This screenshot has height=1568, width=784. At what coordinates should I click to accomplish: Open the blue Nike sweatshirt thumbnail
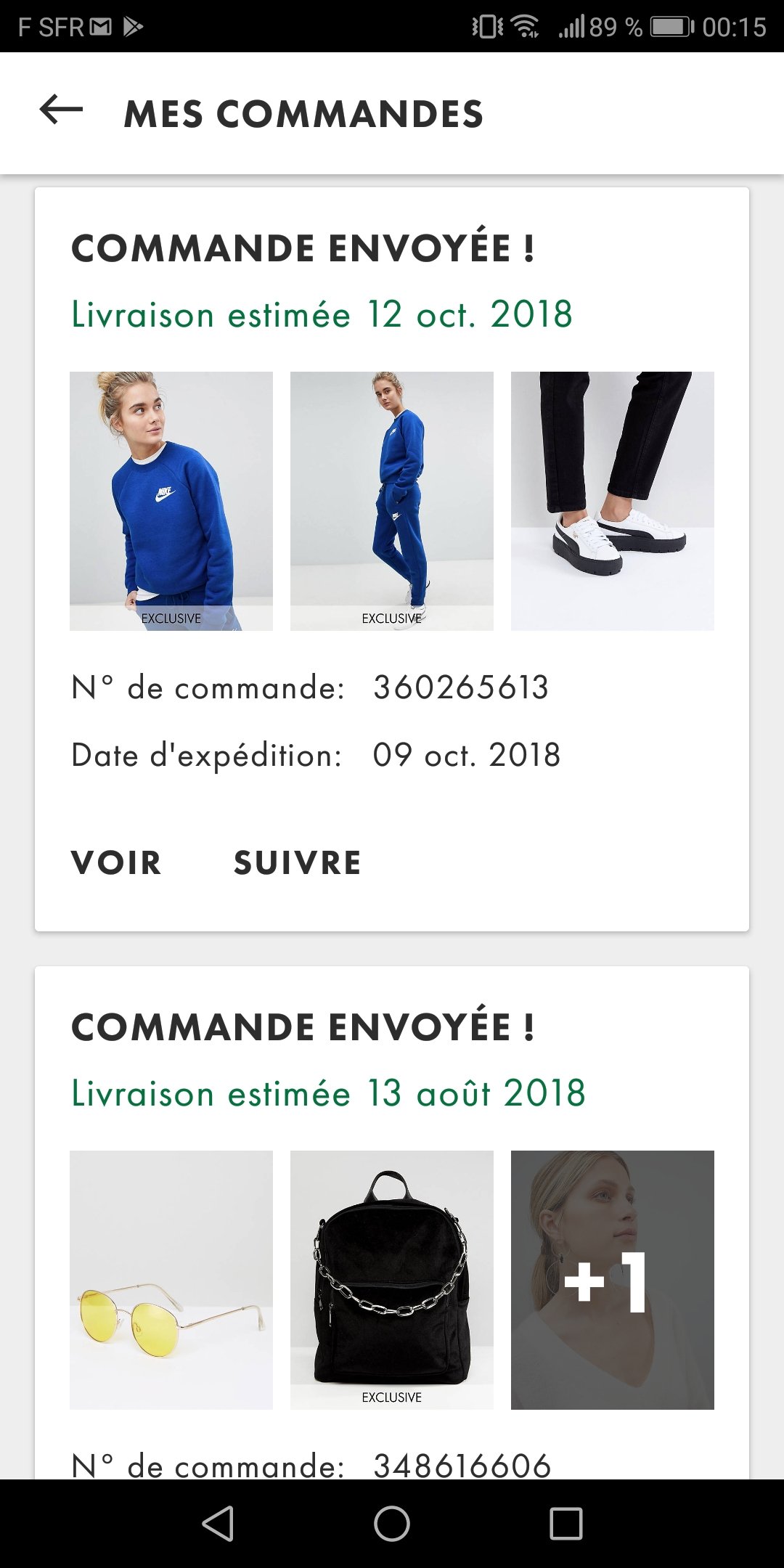point(171,501)
